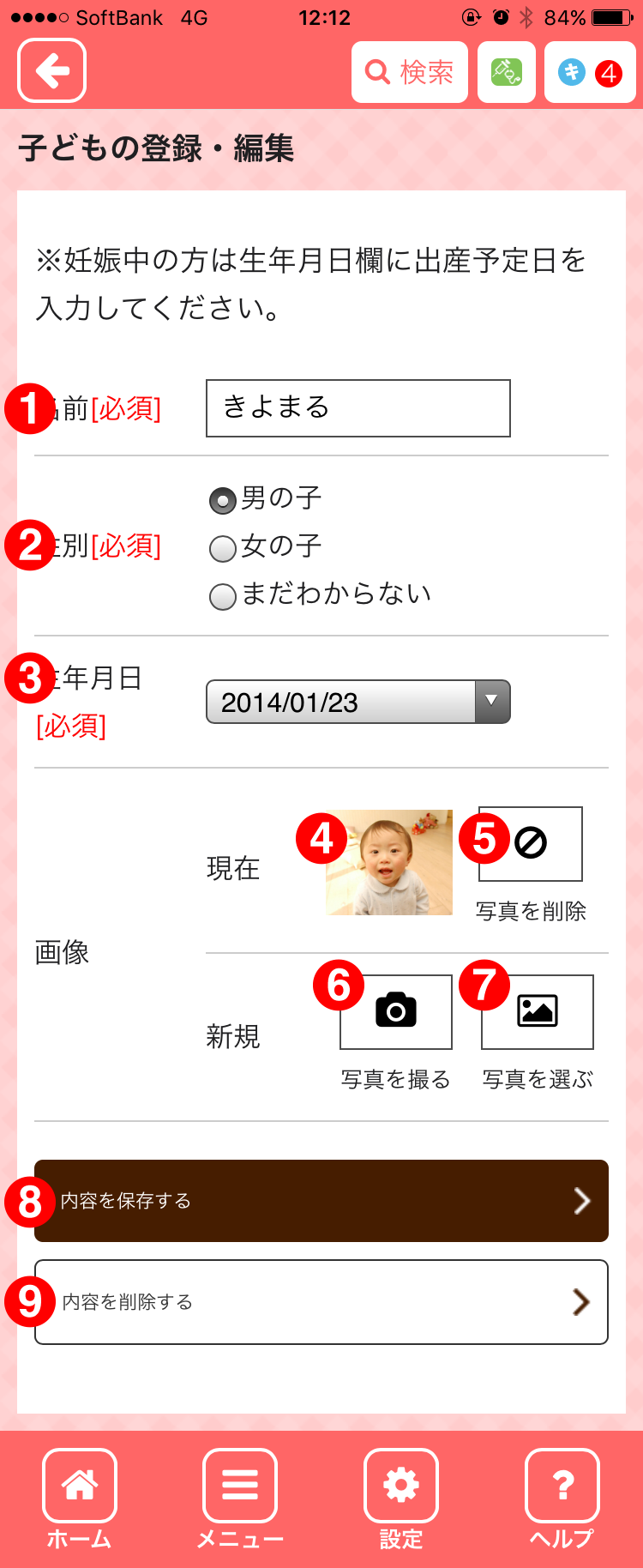Select the 女の子 radio option
The width and height of the screenshot is (643, 1568).
click(223, 548)
